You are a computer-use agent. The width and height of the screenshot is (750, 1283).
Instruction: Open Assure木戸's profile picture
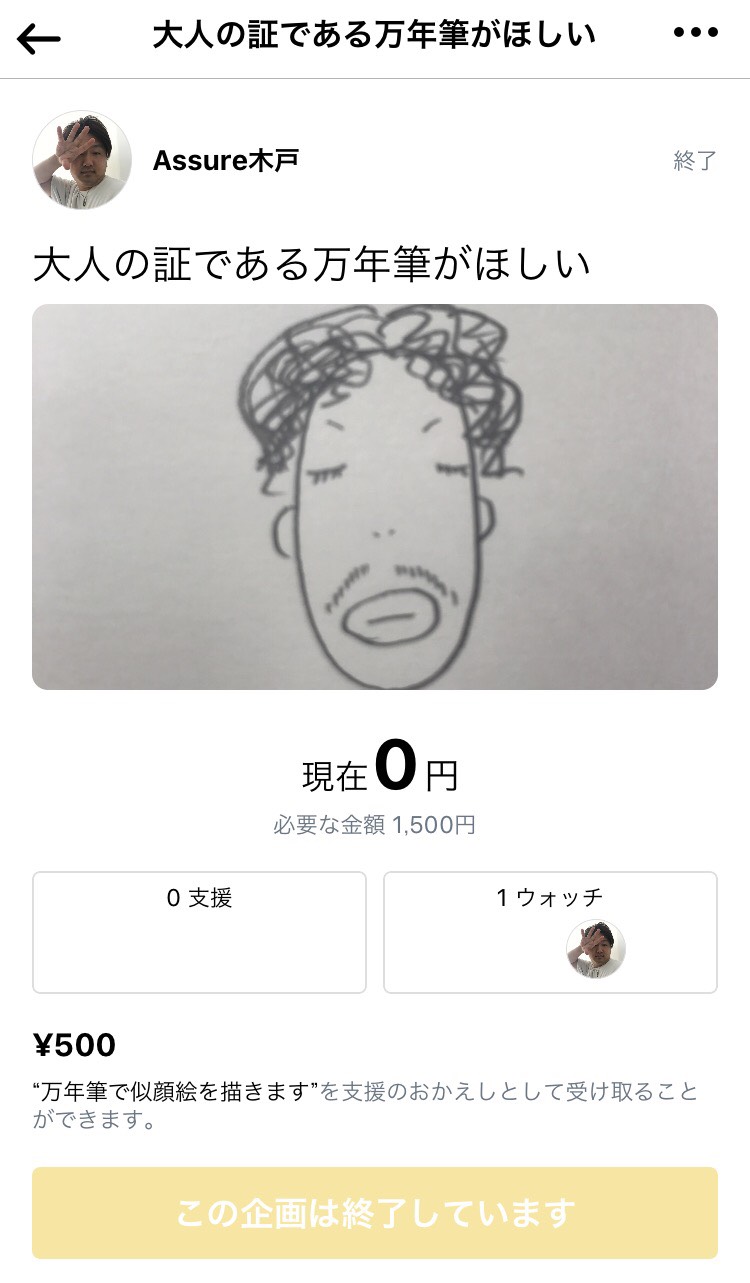click(82, 160)
